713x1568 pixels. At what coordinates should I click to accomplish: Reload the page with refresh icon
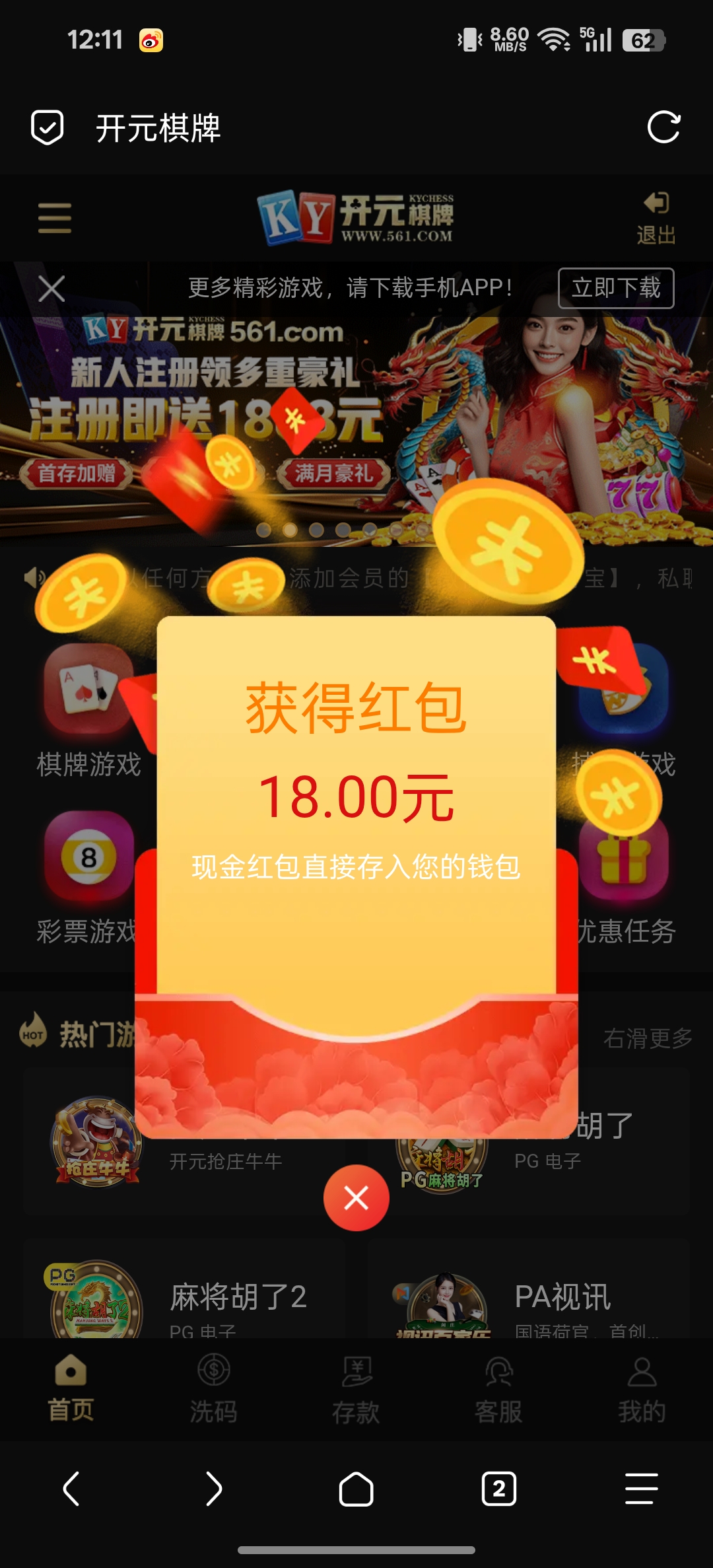pos(663,127)
